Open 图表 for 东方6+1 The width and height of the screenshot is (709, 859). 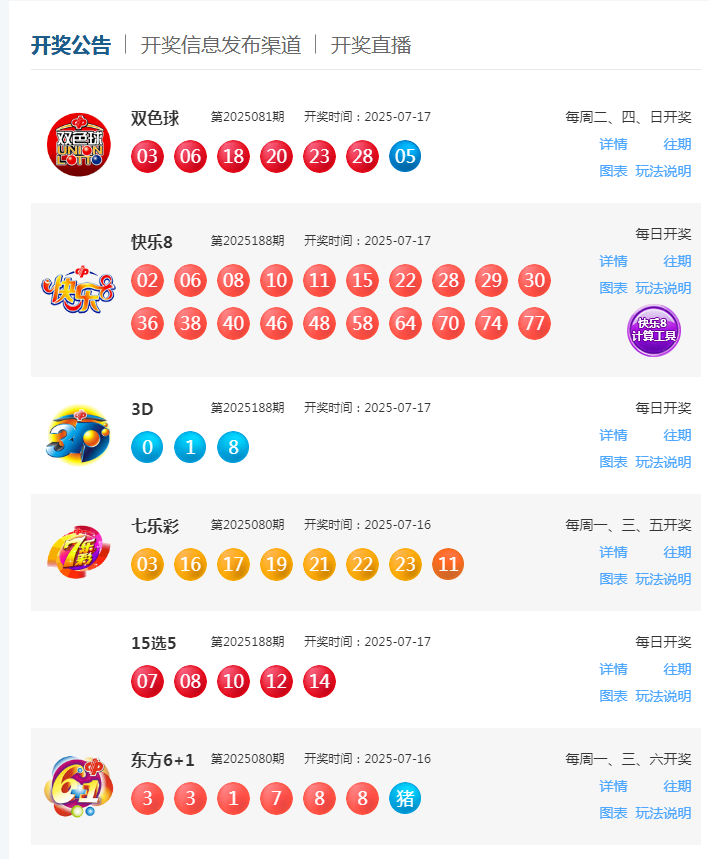pyautogui.click(x=613, y=813)
